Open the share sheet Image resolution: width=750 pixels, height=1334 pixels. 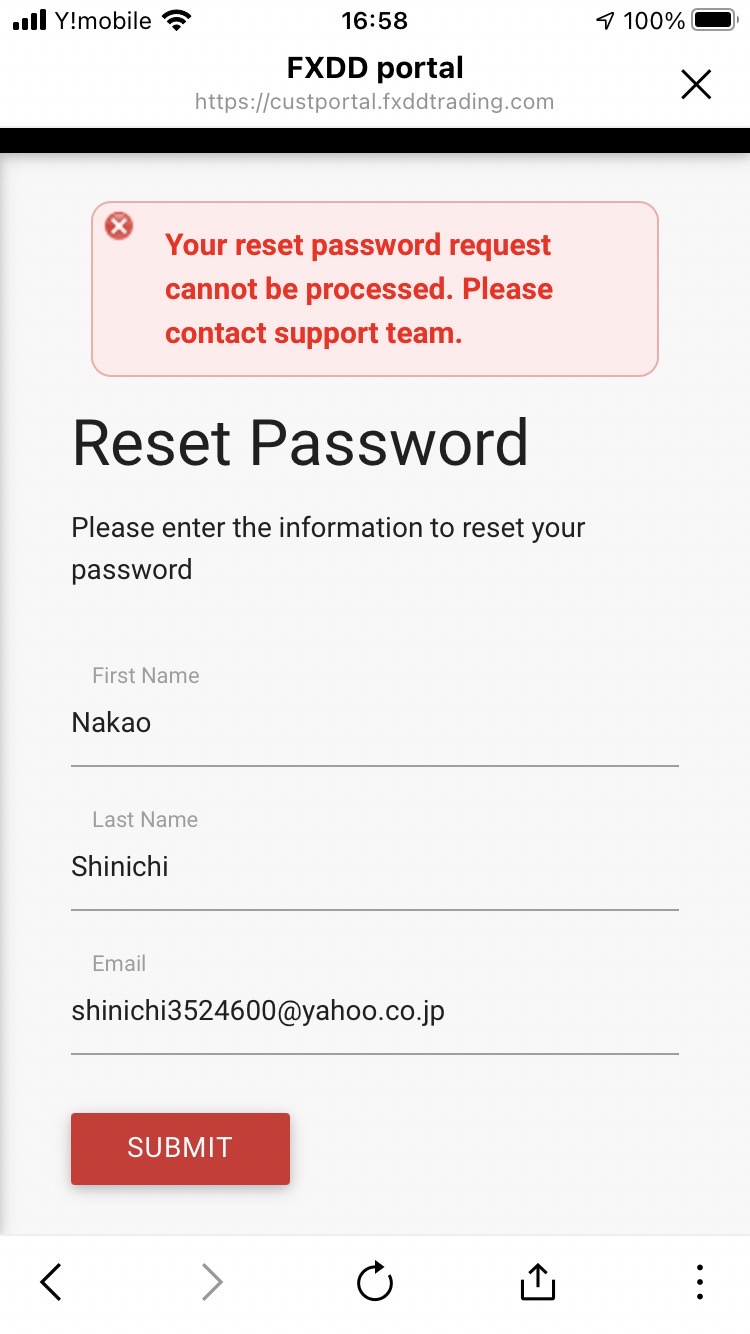coord(537,1280)
